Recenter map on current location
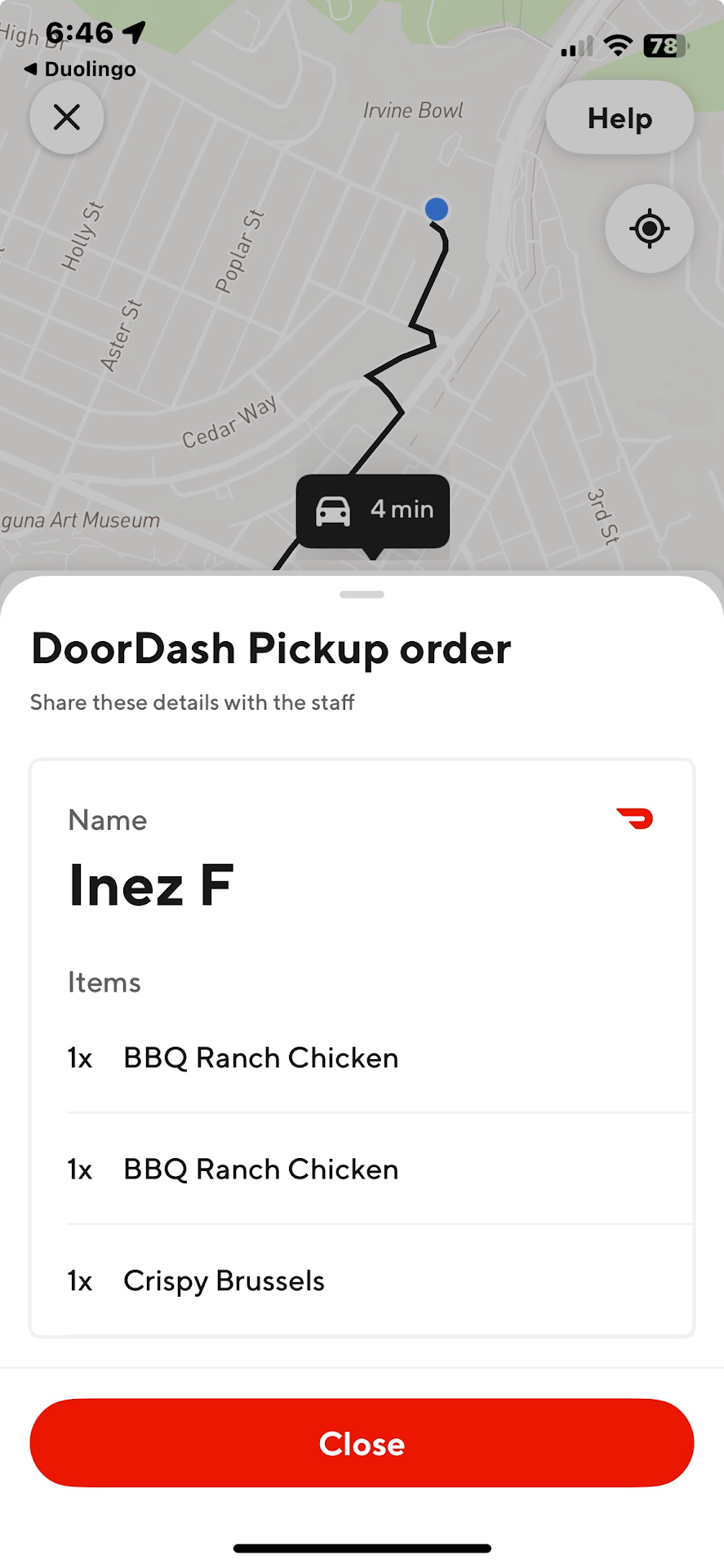 pos(649,229)
